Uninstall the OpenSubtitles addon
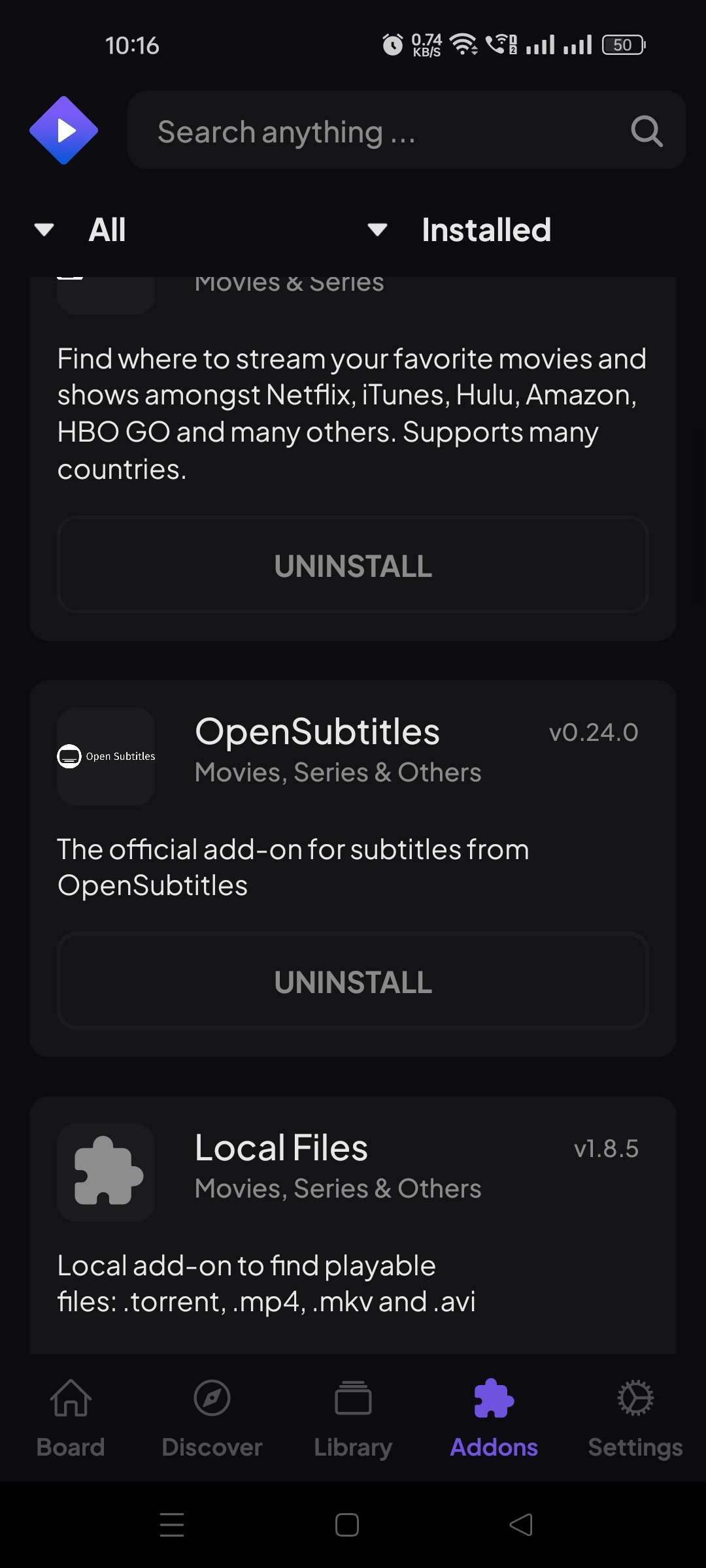This screenshot has height=1568, width=706. pyautogui.click(x=352, y=980)
